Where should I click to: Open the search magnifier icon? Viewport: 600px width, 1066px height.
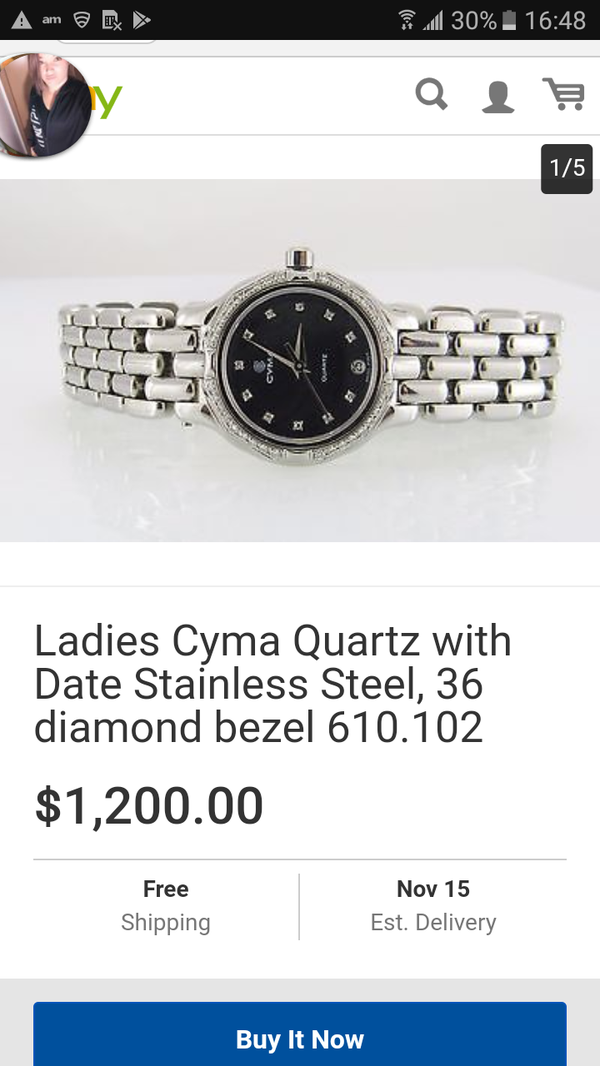click(x=432, y=94)
